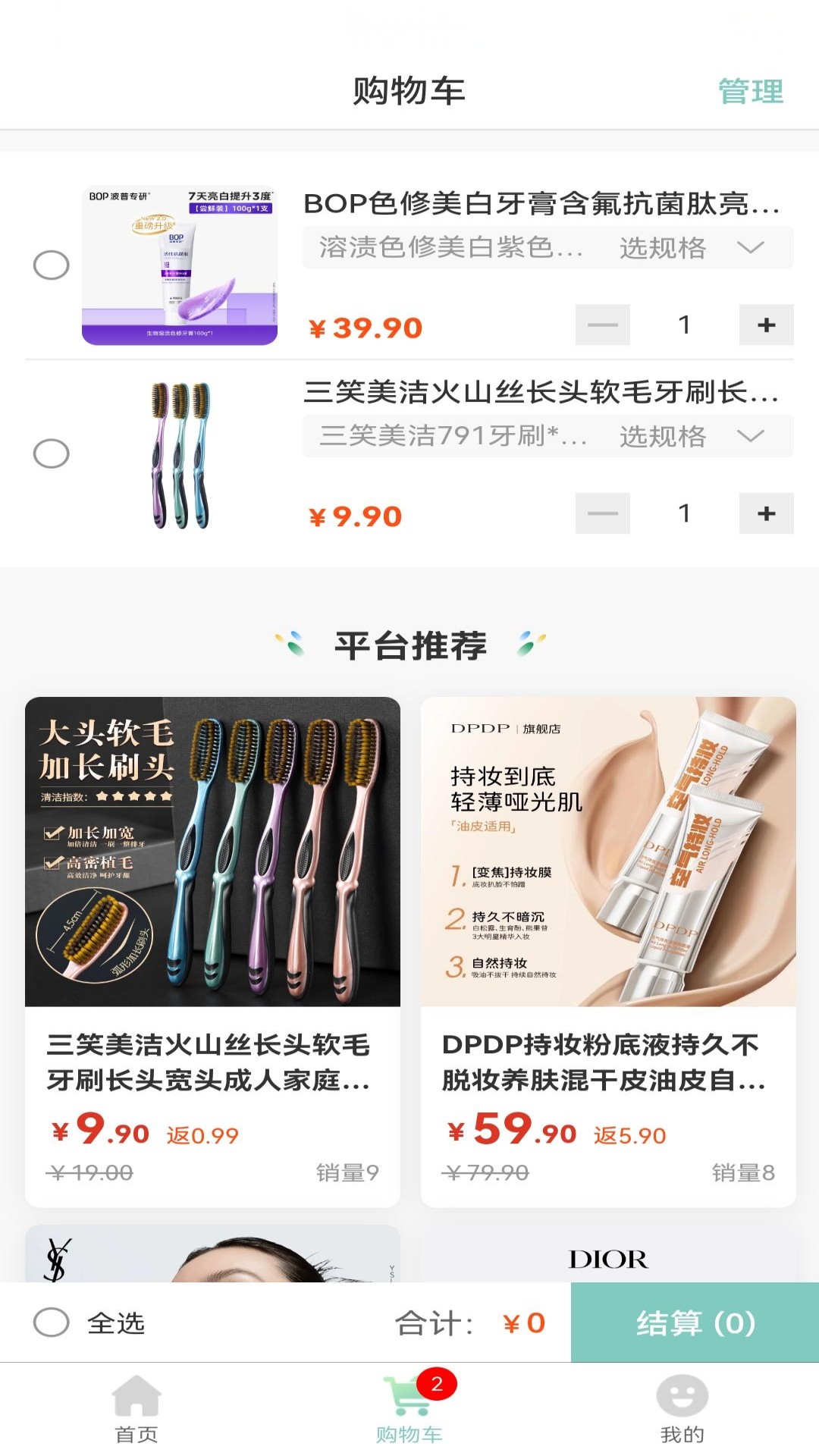Expand 选规格 chevron for 三笑 toothbrush
819x1456 pixels.
(750, 437)
